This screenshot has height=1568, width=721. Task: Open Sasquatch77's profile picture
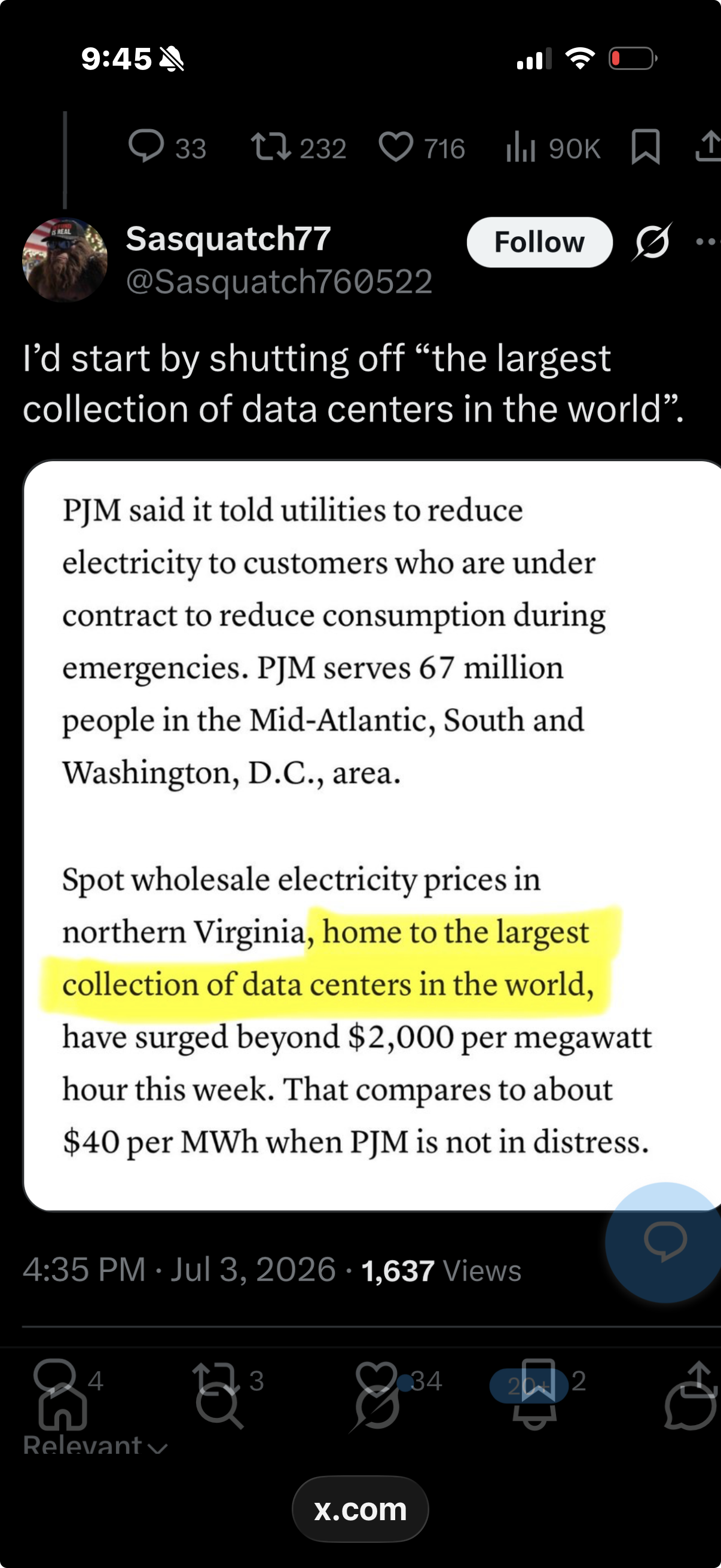click(x=65, y=260)
